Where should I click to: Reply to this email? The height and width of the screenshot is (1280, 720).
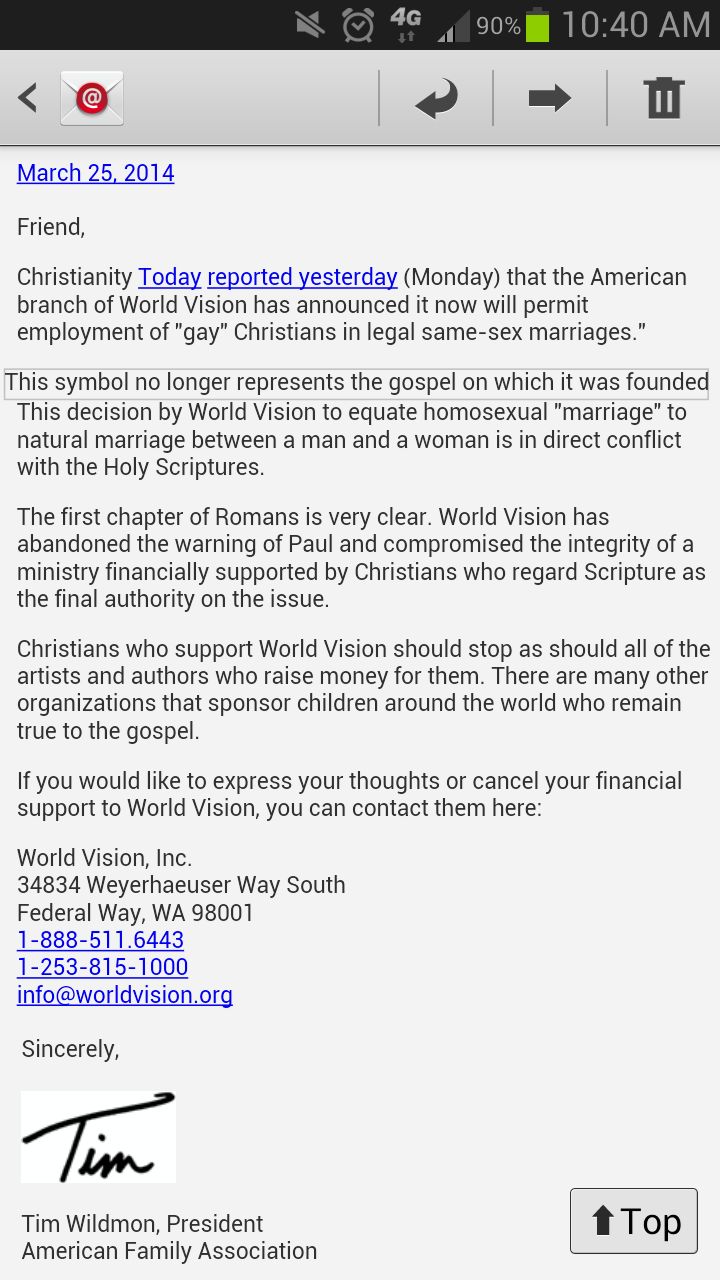(x=436, y=98)
